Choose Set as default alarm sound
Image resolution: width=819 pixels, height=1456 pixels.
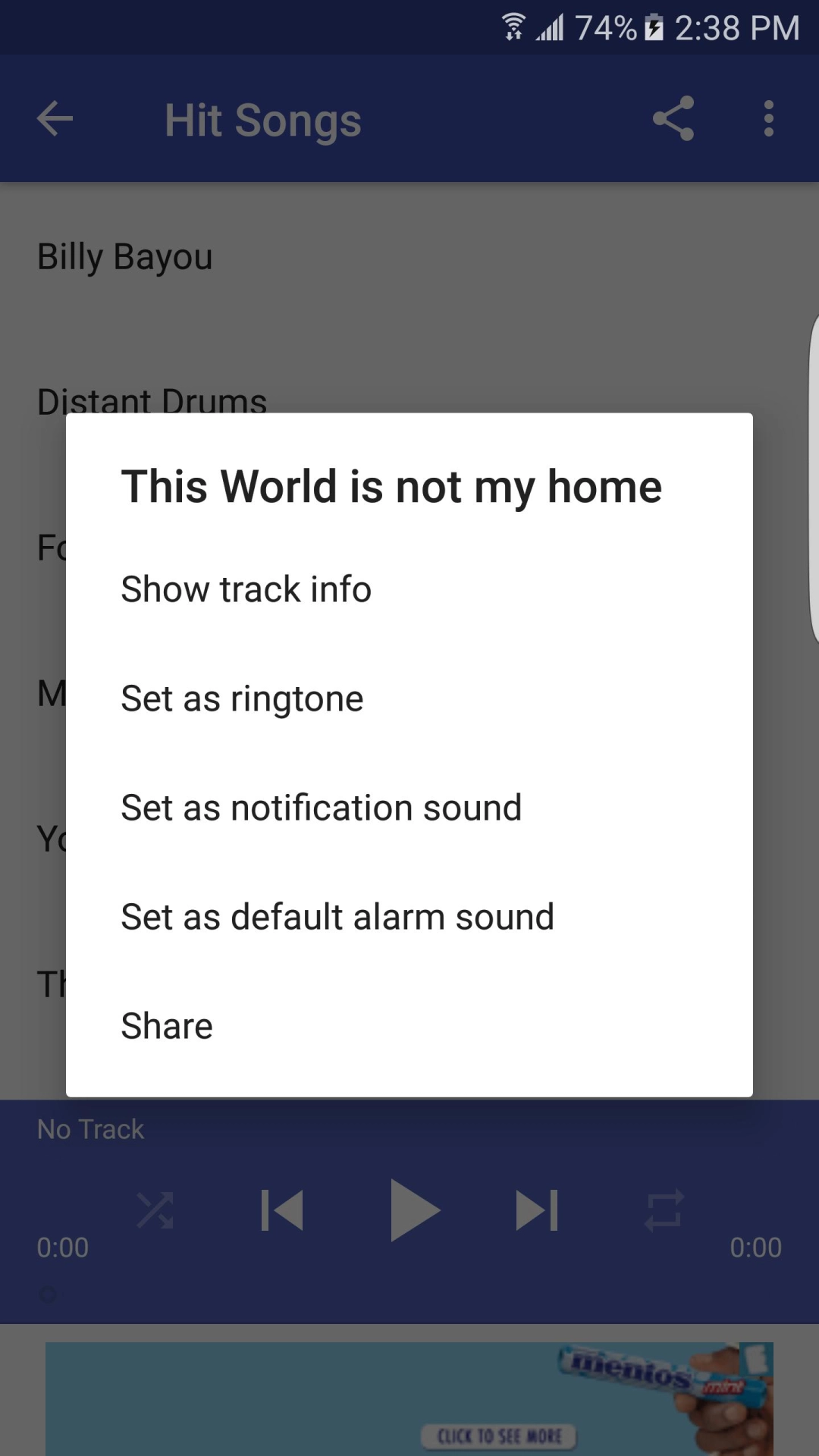click(337, 917)
